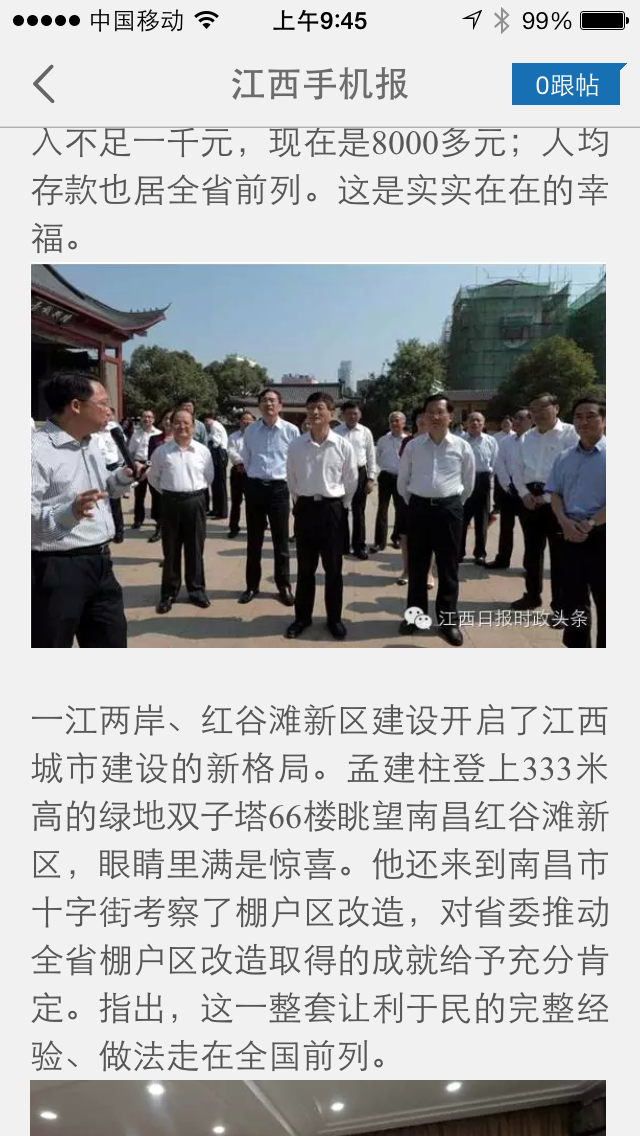Viewport: 640px width, 1136px height.
Task: Open the 0跟帖 comments button
Action: coord(568,85)
